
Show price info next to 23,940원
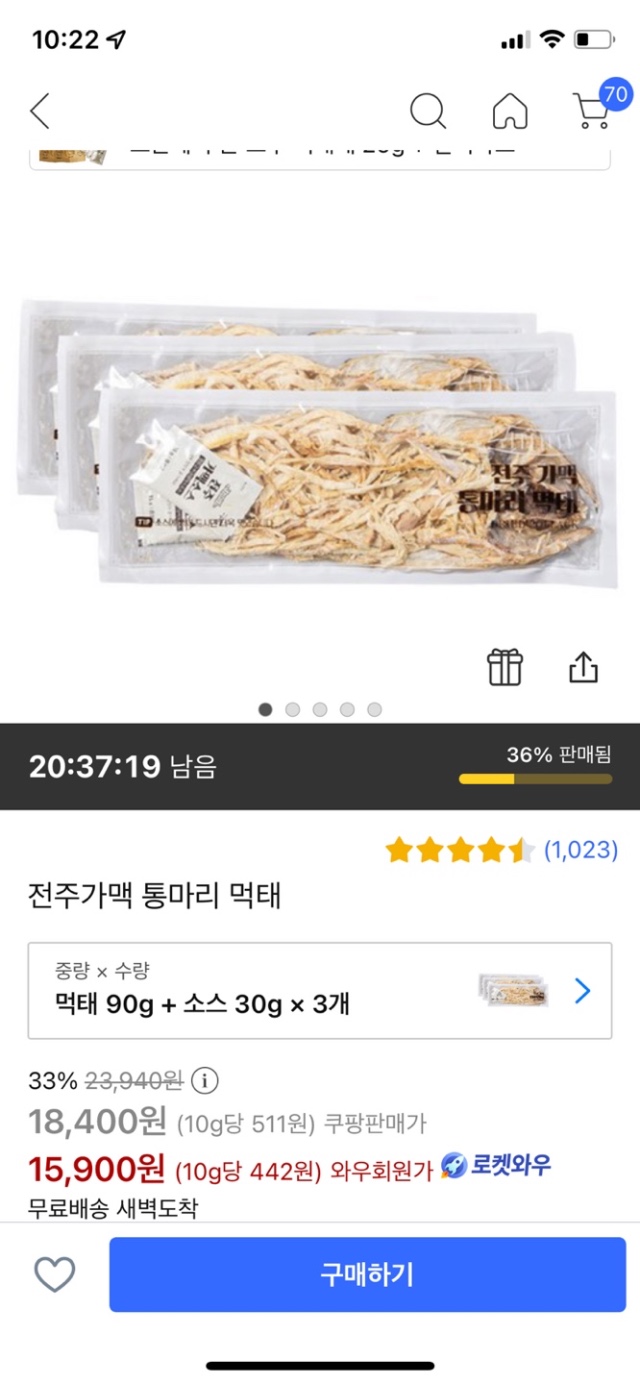pyautogui.click(x=204, y=1081)
